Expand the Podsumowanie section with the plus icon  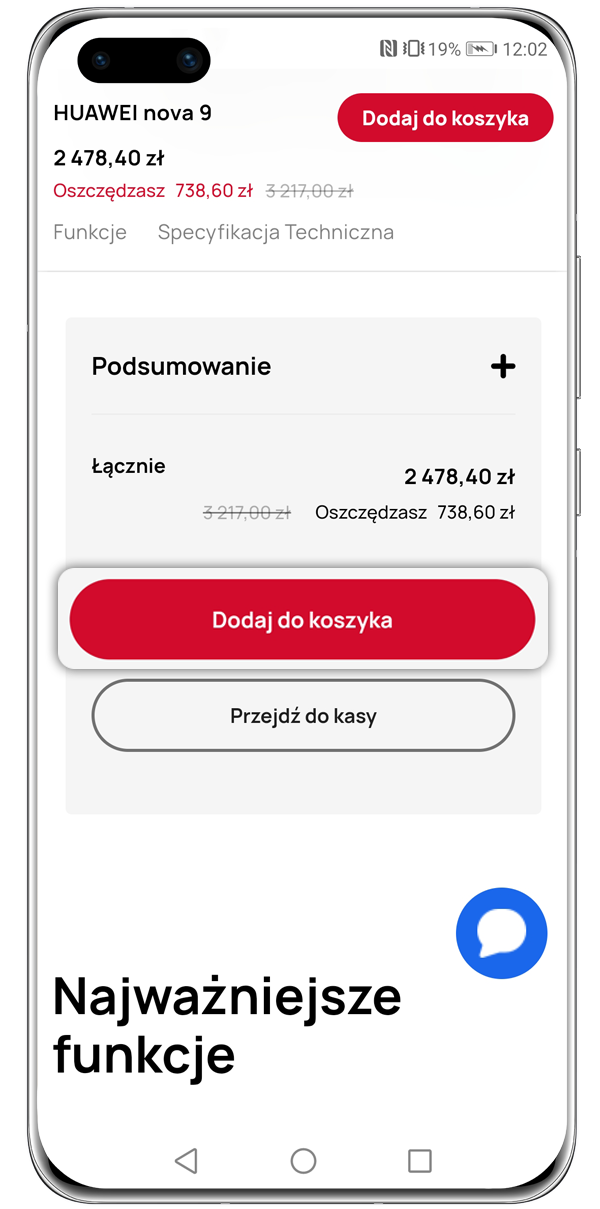coord(503,367)
